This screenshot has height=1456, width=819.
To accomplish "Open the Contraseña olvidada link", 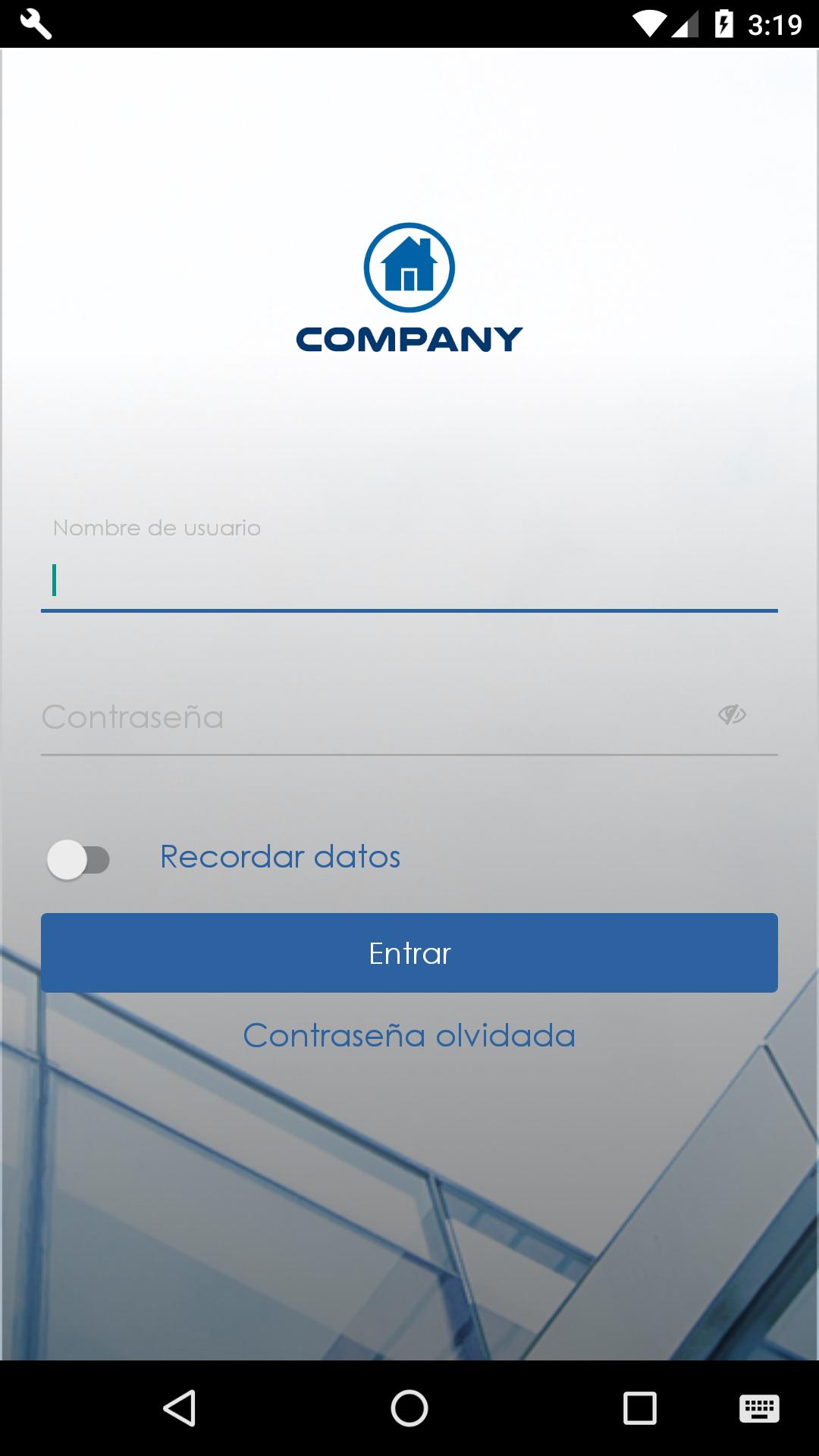I will [409, 1036].
